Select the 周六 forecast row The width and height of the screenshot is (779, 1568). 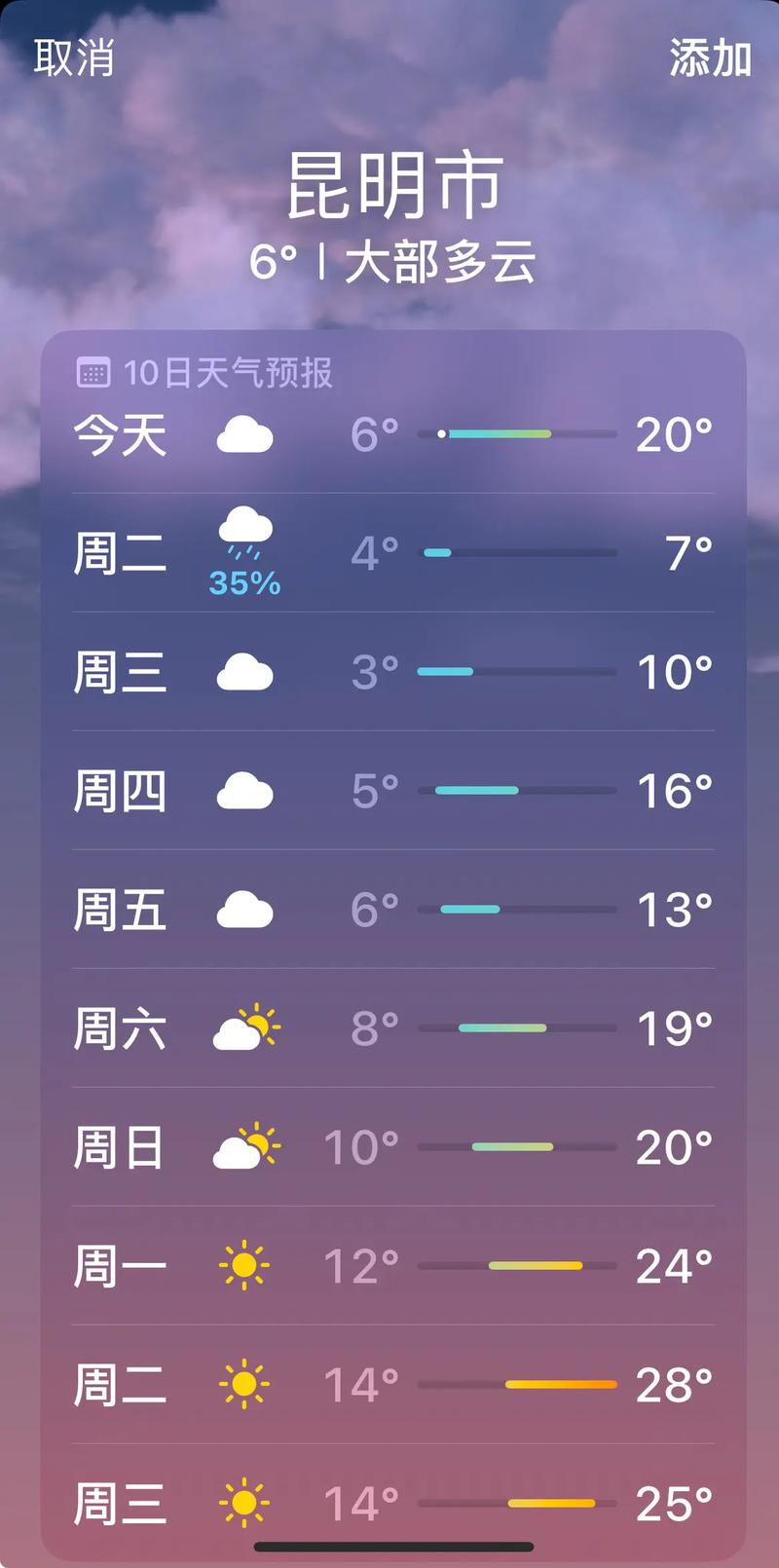pos(389,1027)
